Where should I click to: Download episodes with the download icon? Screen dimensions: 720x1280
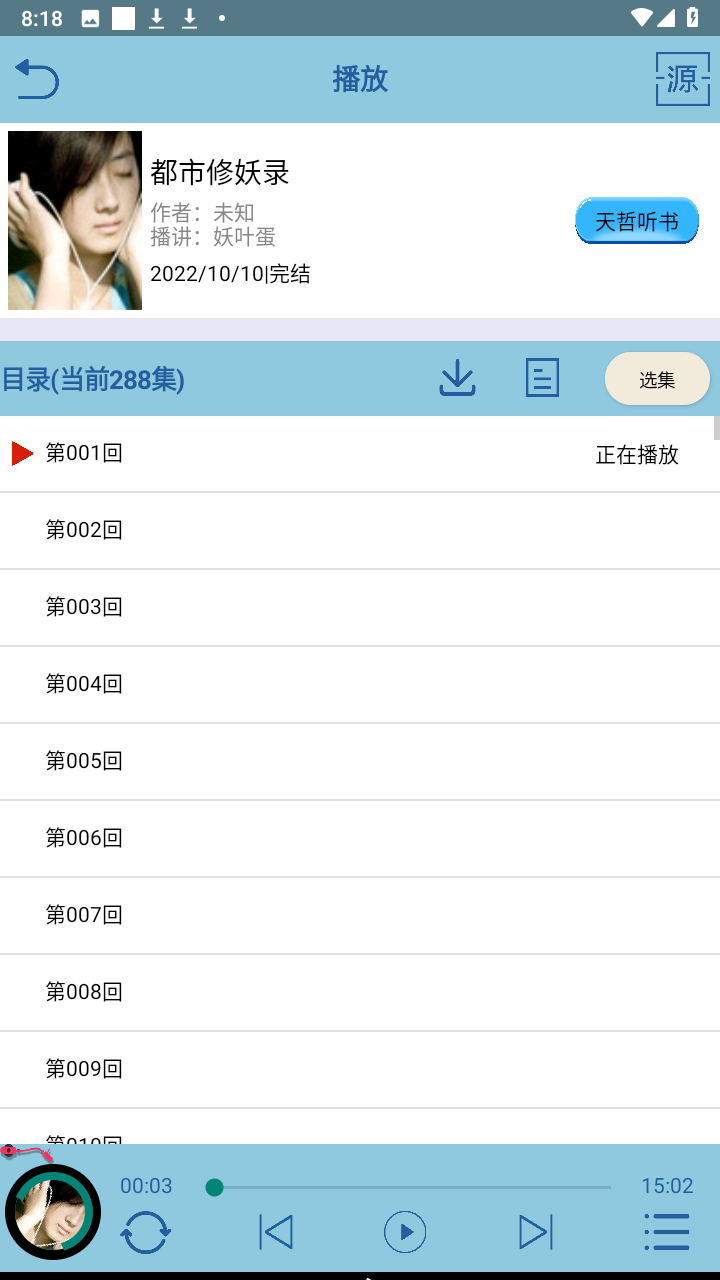[x=457, y=378]
